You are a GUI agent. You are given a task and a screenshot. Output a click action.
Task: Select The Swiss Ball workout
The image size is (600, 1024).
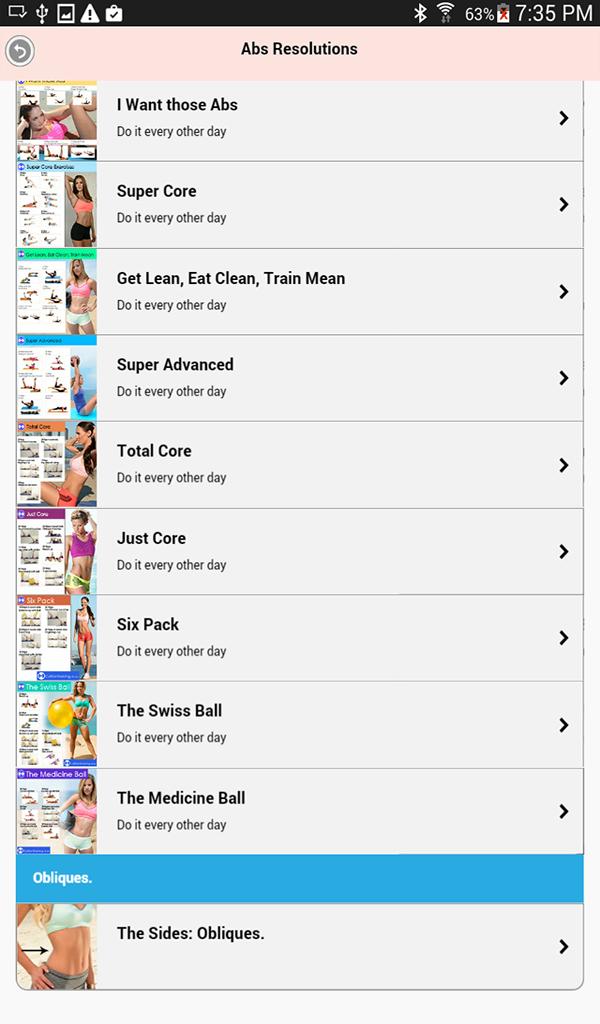point(300,724)
